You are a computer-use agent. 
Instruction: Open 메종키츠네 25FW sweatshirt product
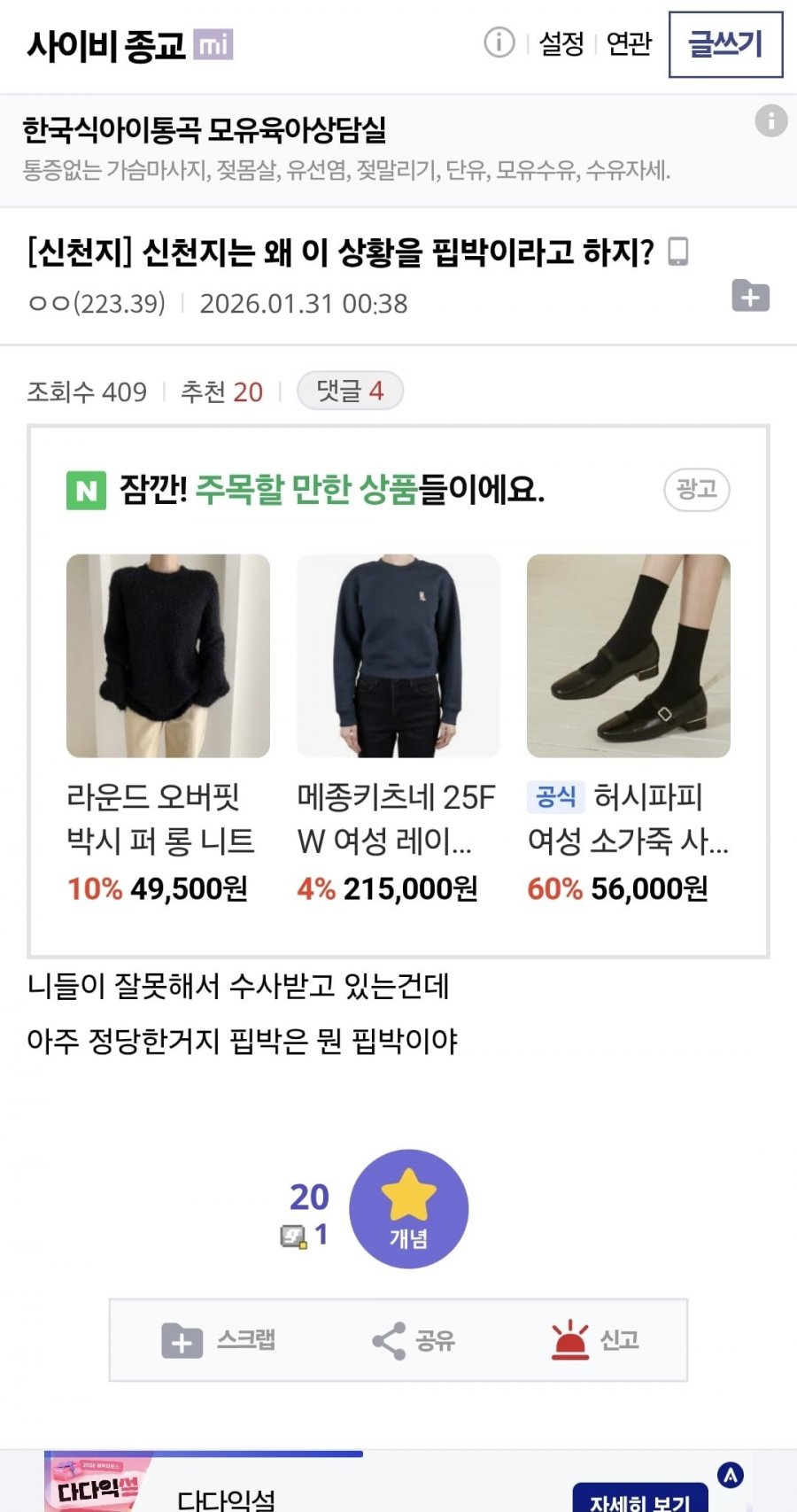[398, 655]
